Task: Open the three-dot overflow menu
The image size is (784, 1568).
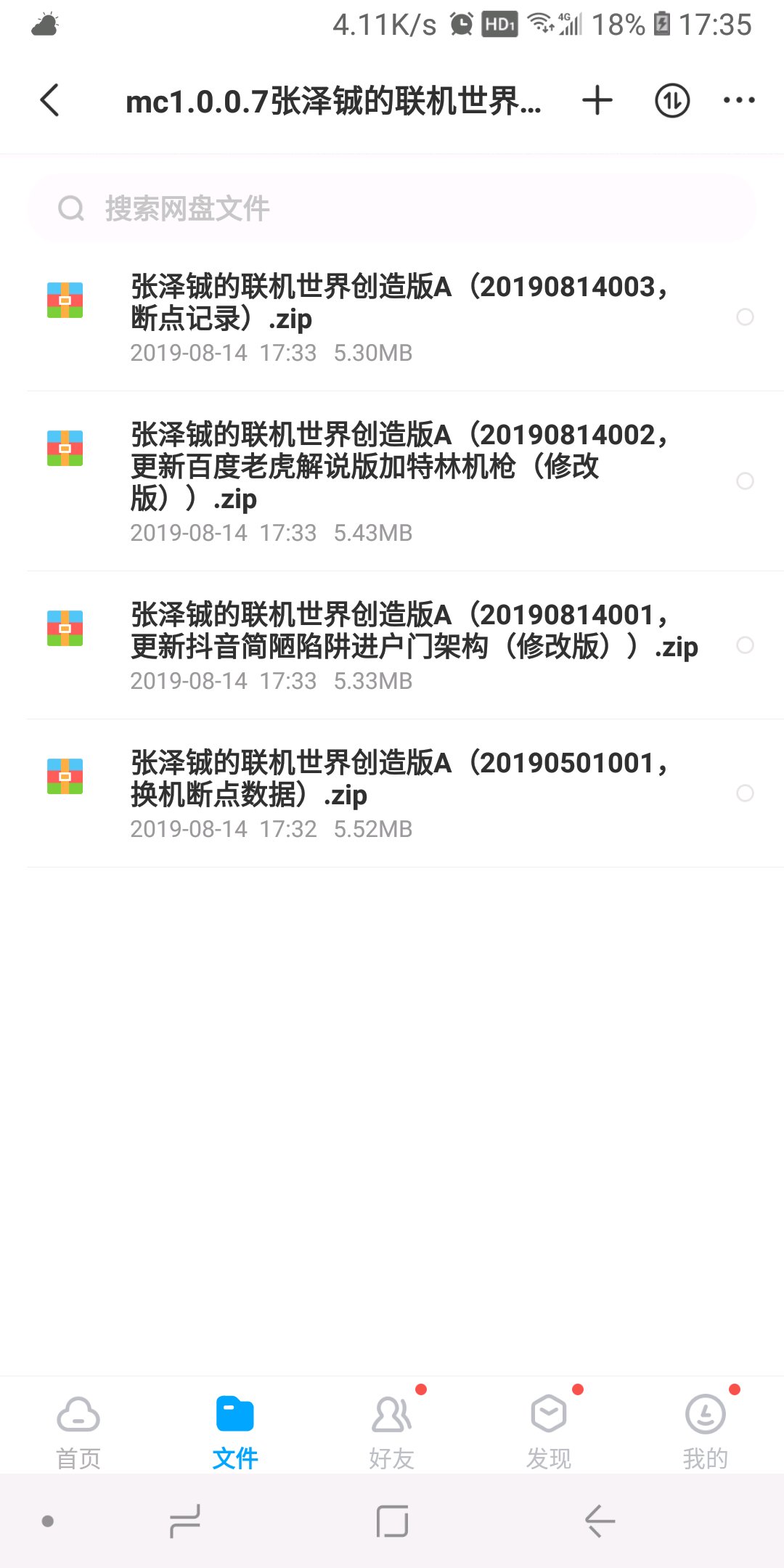Action: point(739,100)
